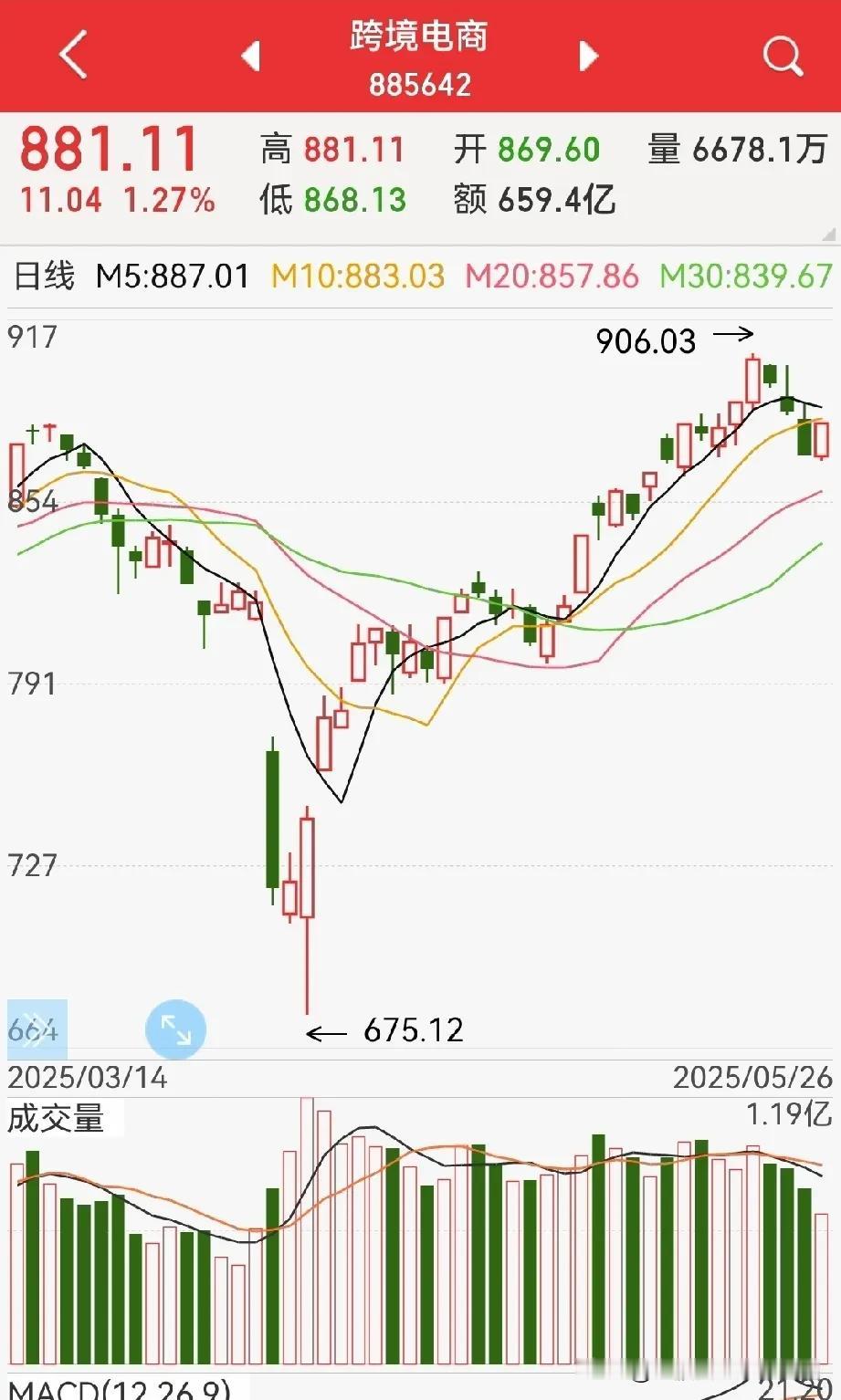Tap the MACD indicator label
Viewport: 841px width, 1400px height.
[x=119, y=1389]
